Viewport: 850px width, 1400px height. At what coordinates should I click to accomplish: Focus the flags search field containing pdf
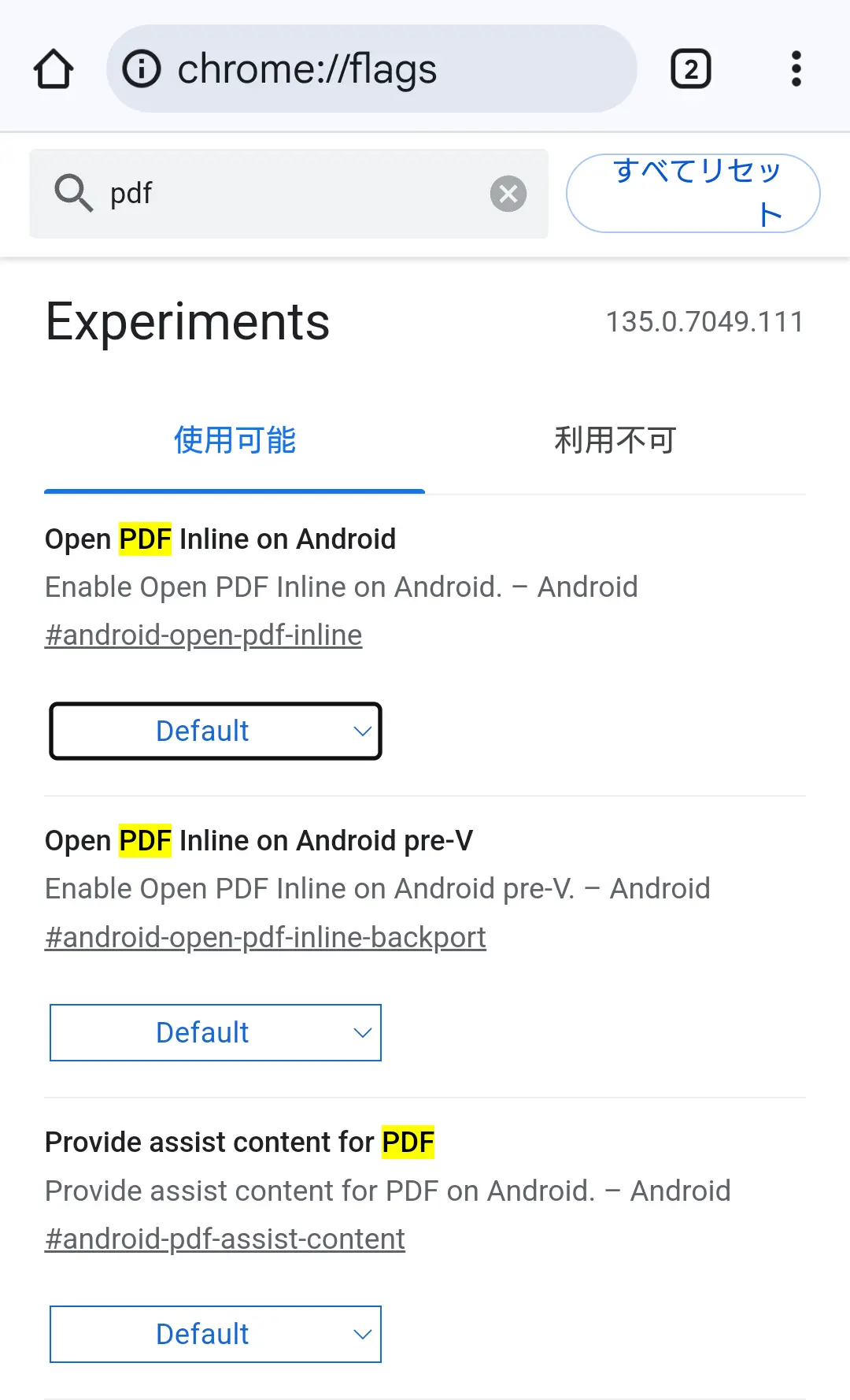[x=289, y=193]
